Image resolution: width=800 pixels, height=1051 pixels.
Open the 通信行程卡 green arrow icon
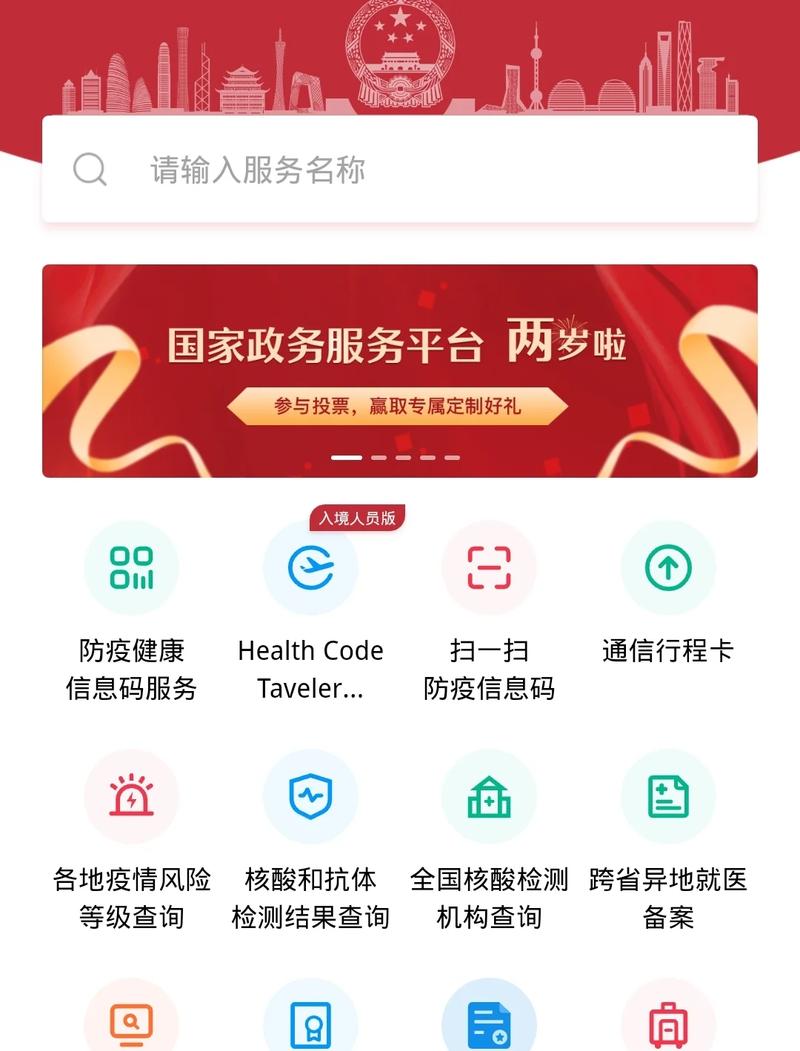(x=667, y=567)
